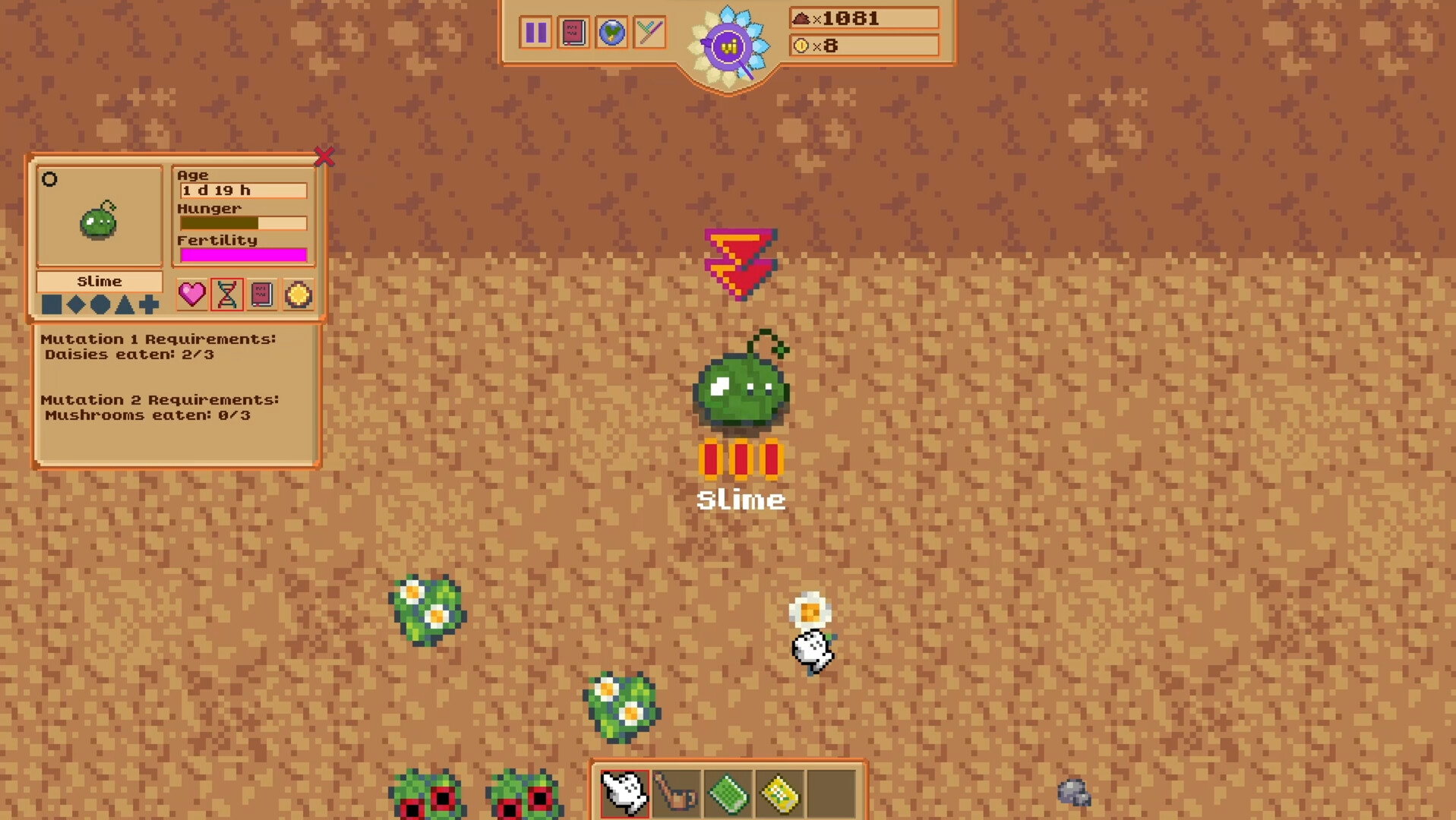Mark slime with the plus shape
Viewport: 1456px width, 820px height.
click(149, 304)
